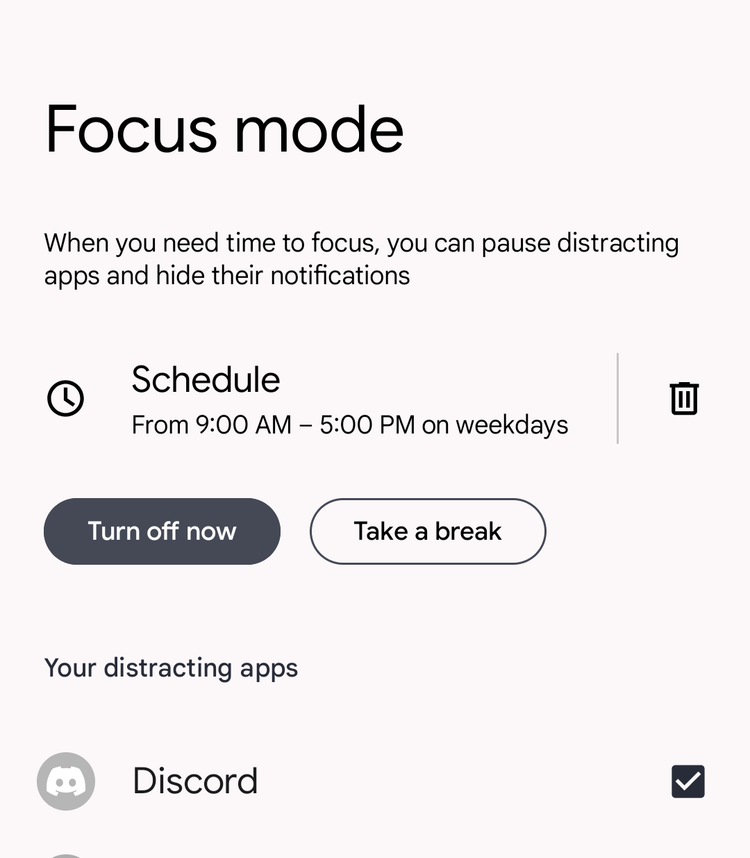Image resolution: width=750 pixels, height=858 pixels.
Task: Tap the Focus mode page title
Action: point(223,128)
